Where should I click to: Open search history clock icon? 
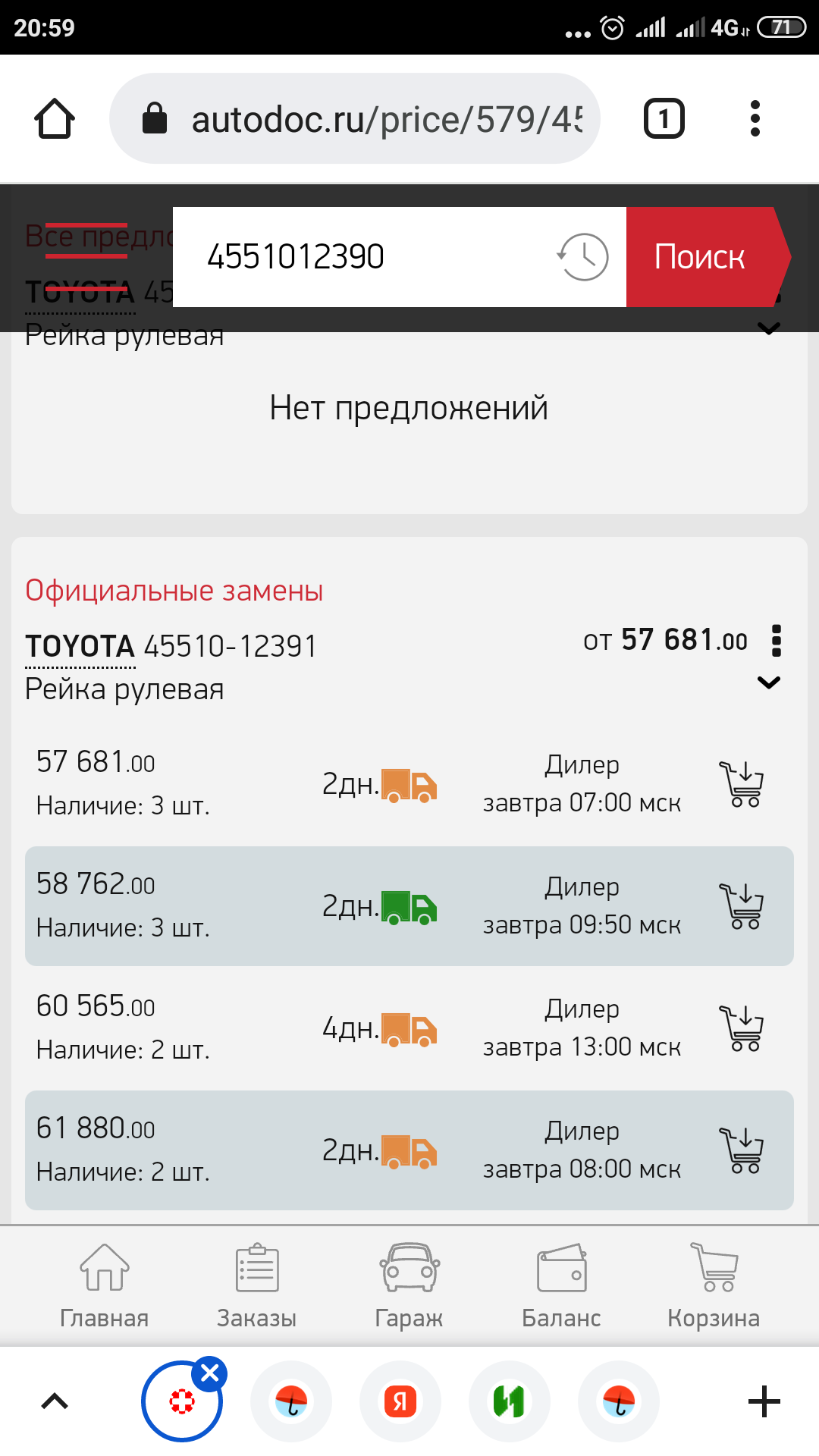pyautogui.click(x=582, y=257)
